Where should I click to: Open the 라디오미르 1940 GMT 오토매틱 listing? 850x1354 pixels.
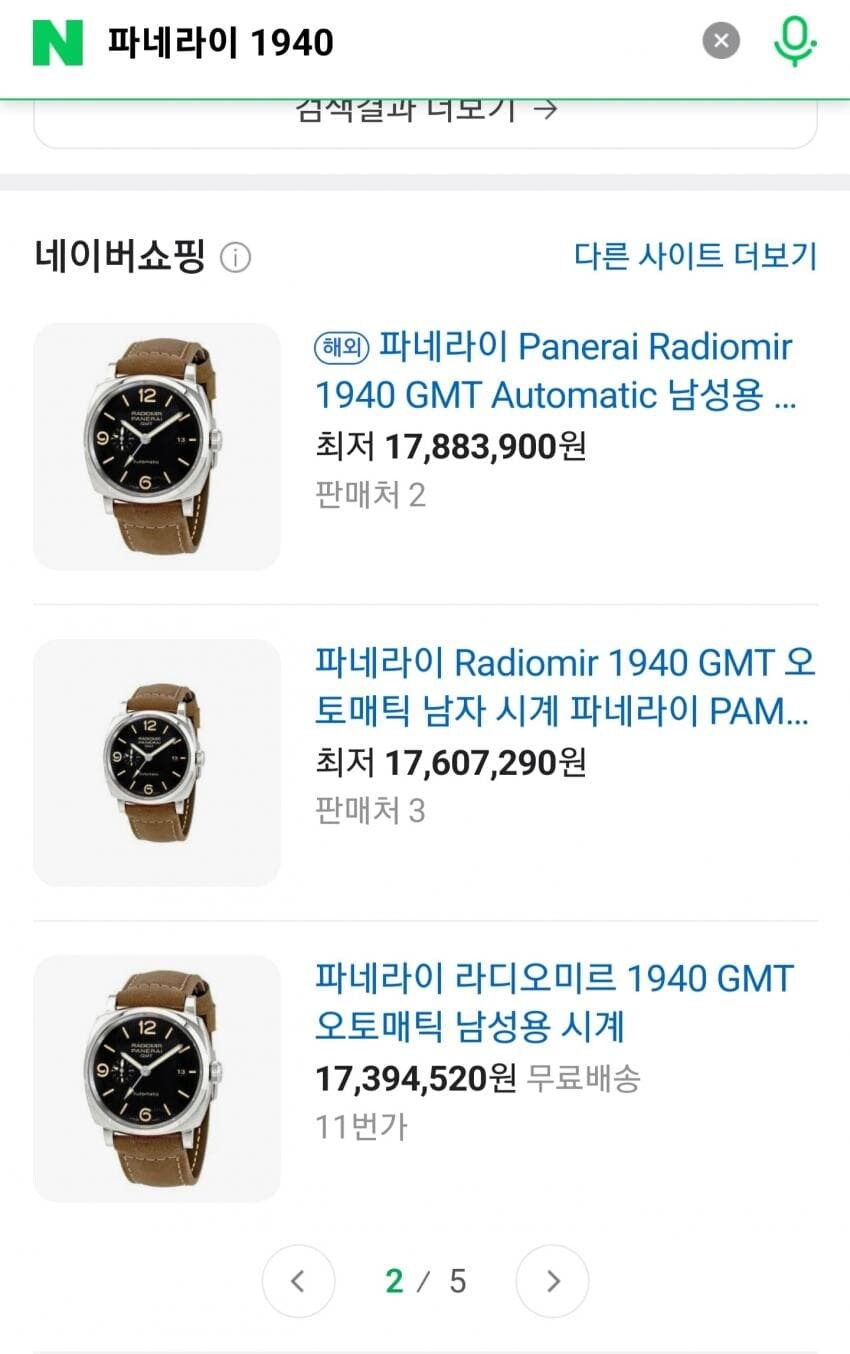click(x=555, y=1002)
